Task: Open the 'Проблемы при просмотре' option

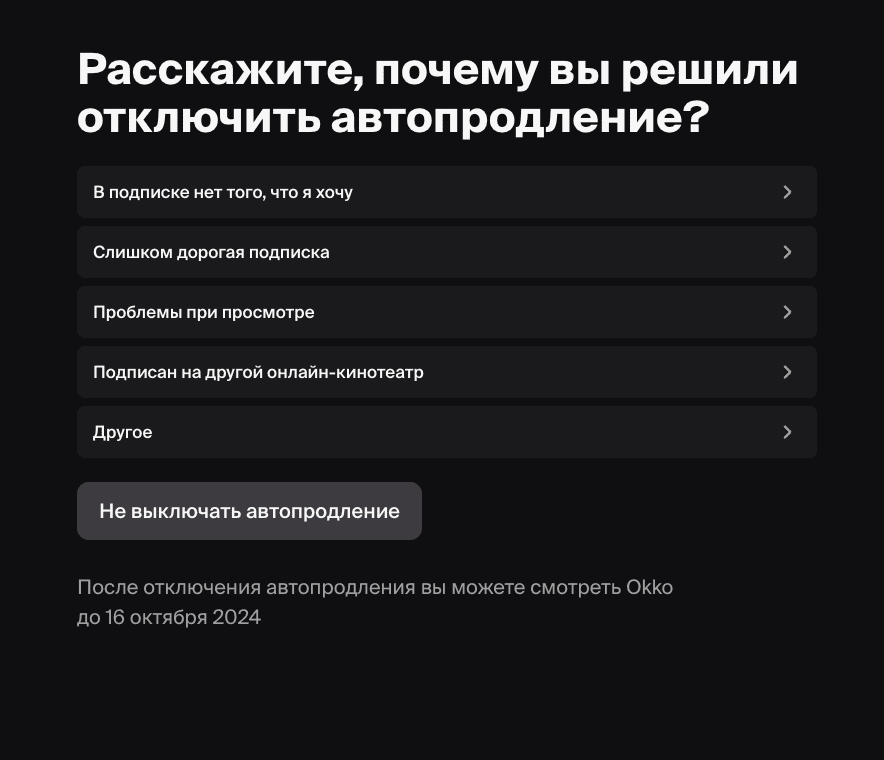Action: 446,312
